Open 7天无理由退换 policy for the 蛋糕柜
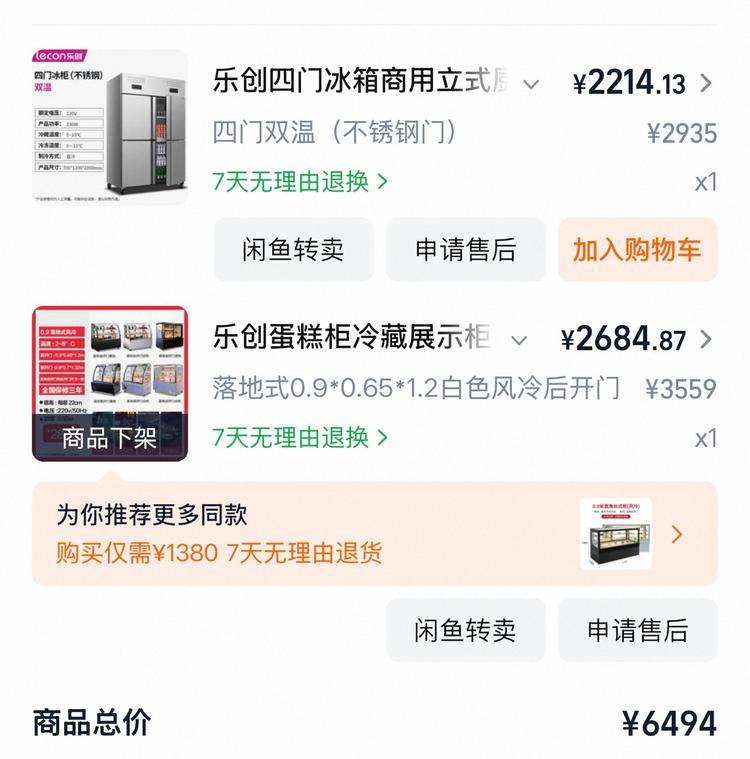Viewport: 750px width, 759px height. point(300,438)
